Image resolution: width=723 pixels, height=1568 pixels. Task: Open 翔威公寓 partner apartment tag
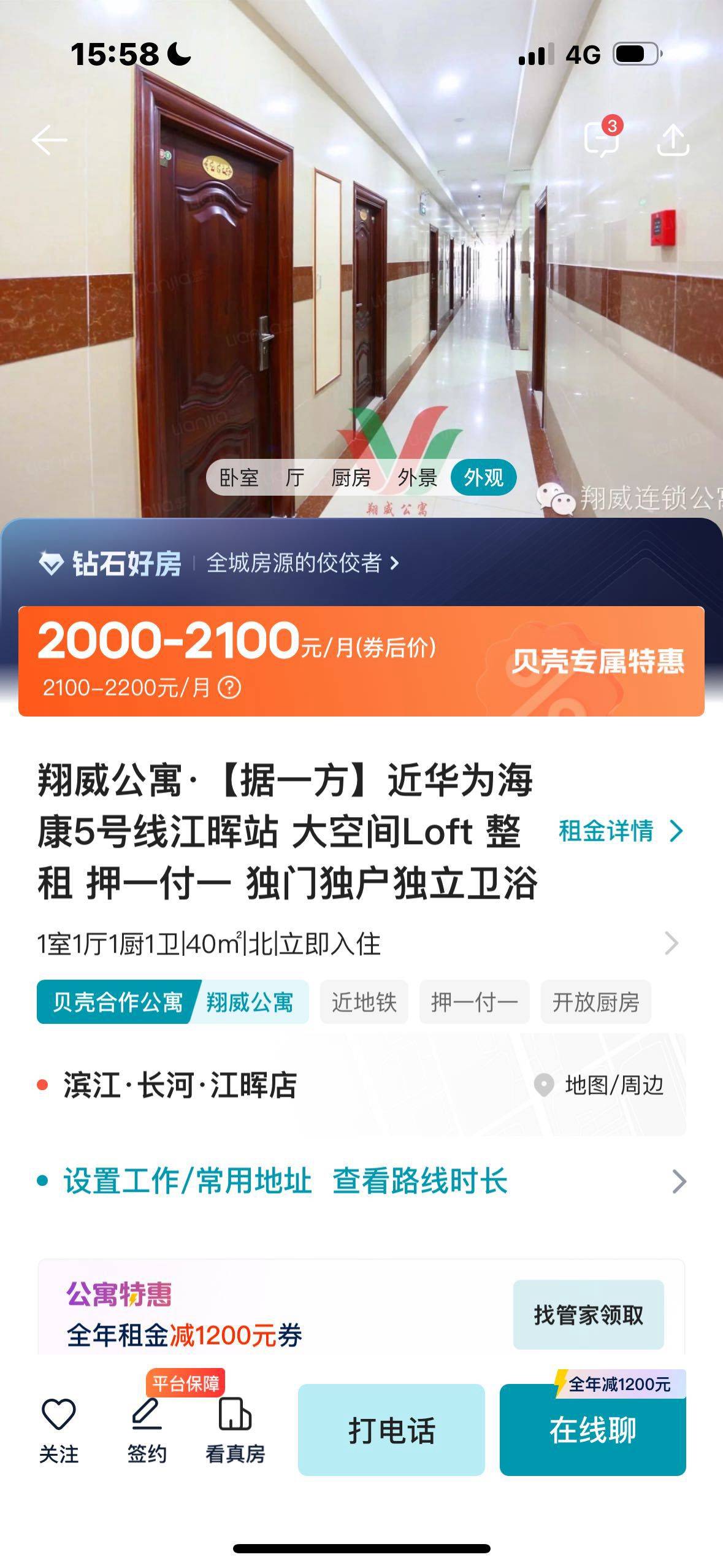(x=249, y=1002)
